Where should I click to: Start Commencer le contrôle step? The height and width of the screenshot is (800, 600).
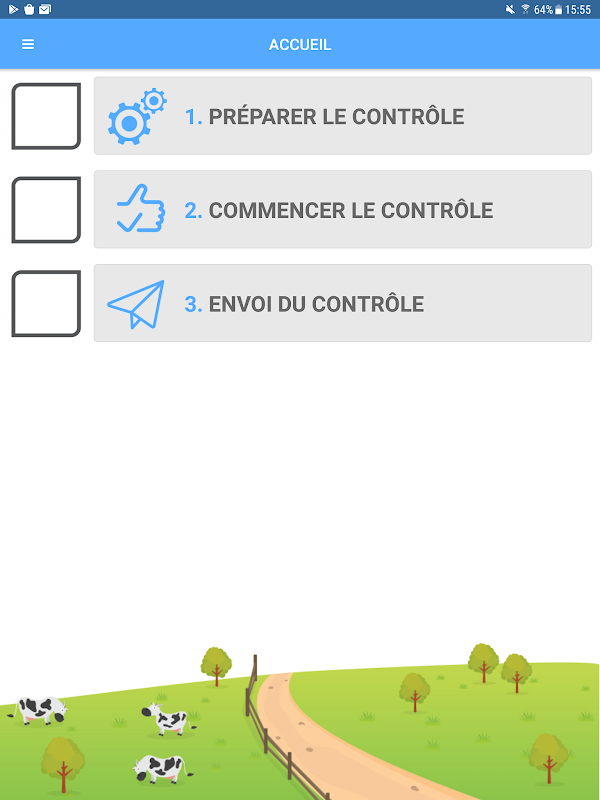(342, 210)
